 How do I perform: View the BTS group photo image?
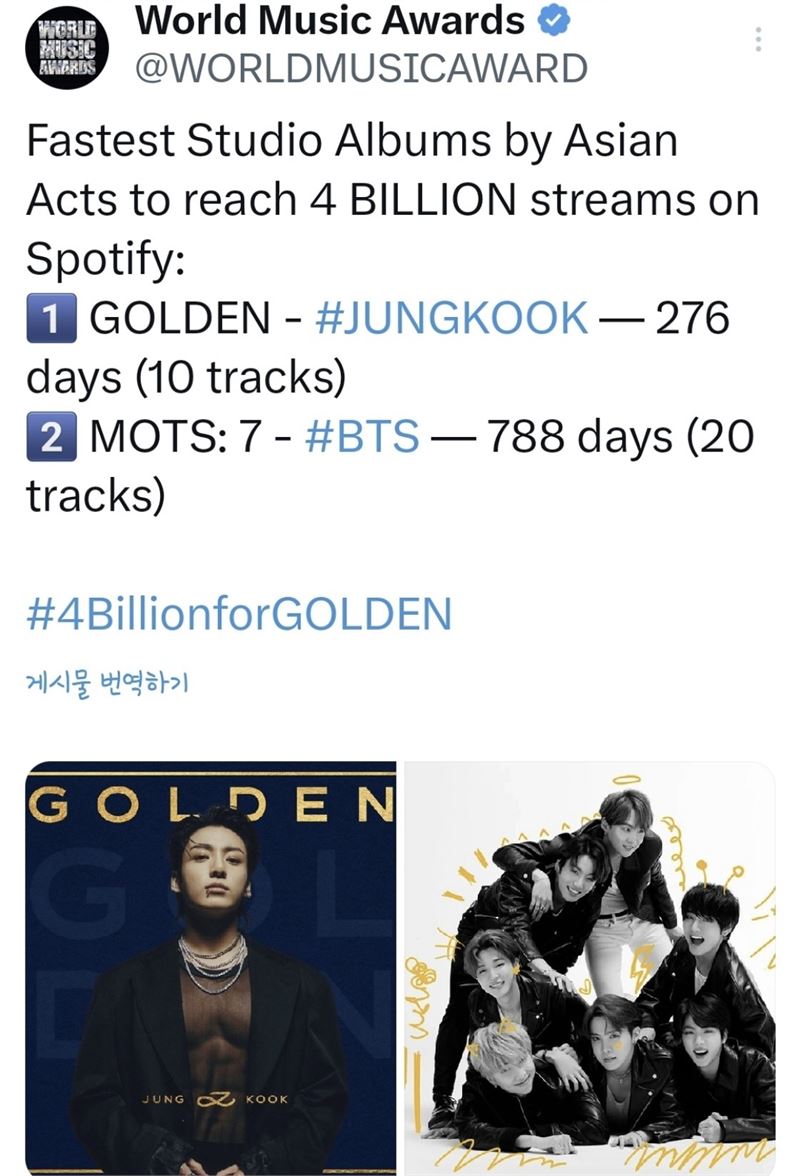[590, 968]
